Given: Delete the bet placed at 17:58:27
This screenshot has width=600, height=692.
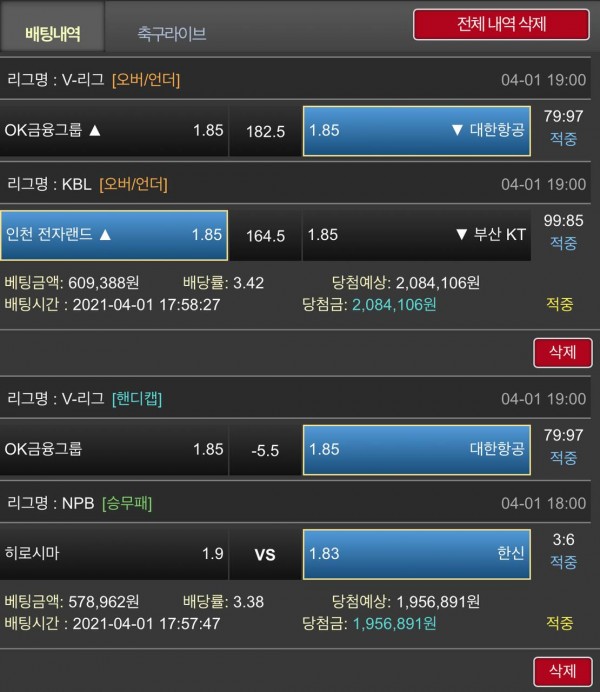Looking at the screenshot, I should click(x=563, y=352).
